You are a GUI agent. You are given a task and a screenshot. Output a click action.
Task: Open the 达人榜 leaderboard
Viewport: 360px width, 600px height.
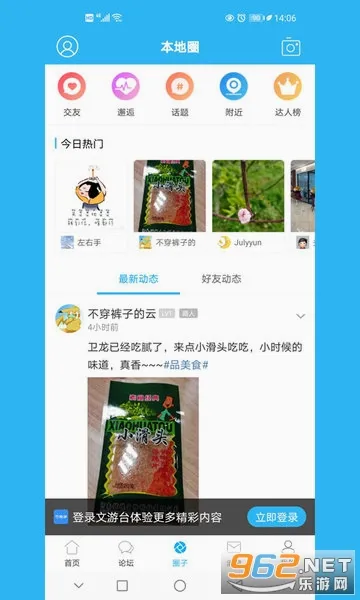(288, 95)
